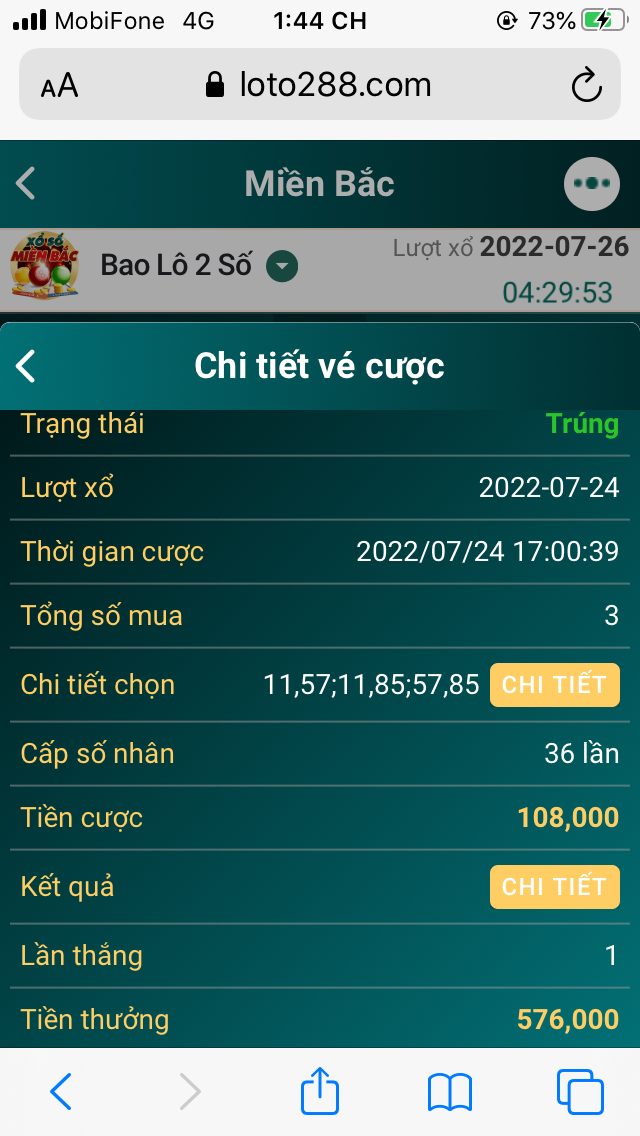Open Safari bookmarks
Image resolution: width=640 pixels, height=1136 pixels.
coord(450,1091)
